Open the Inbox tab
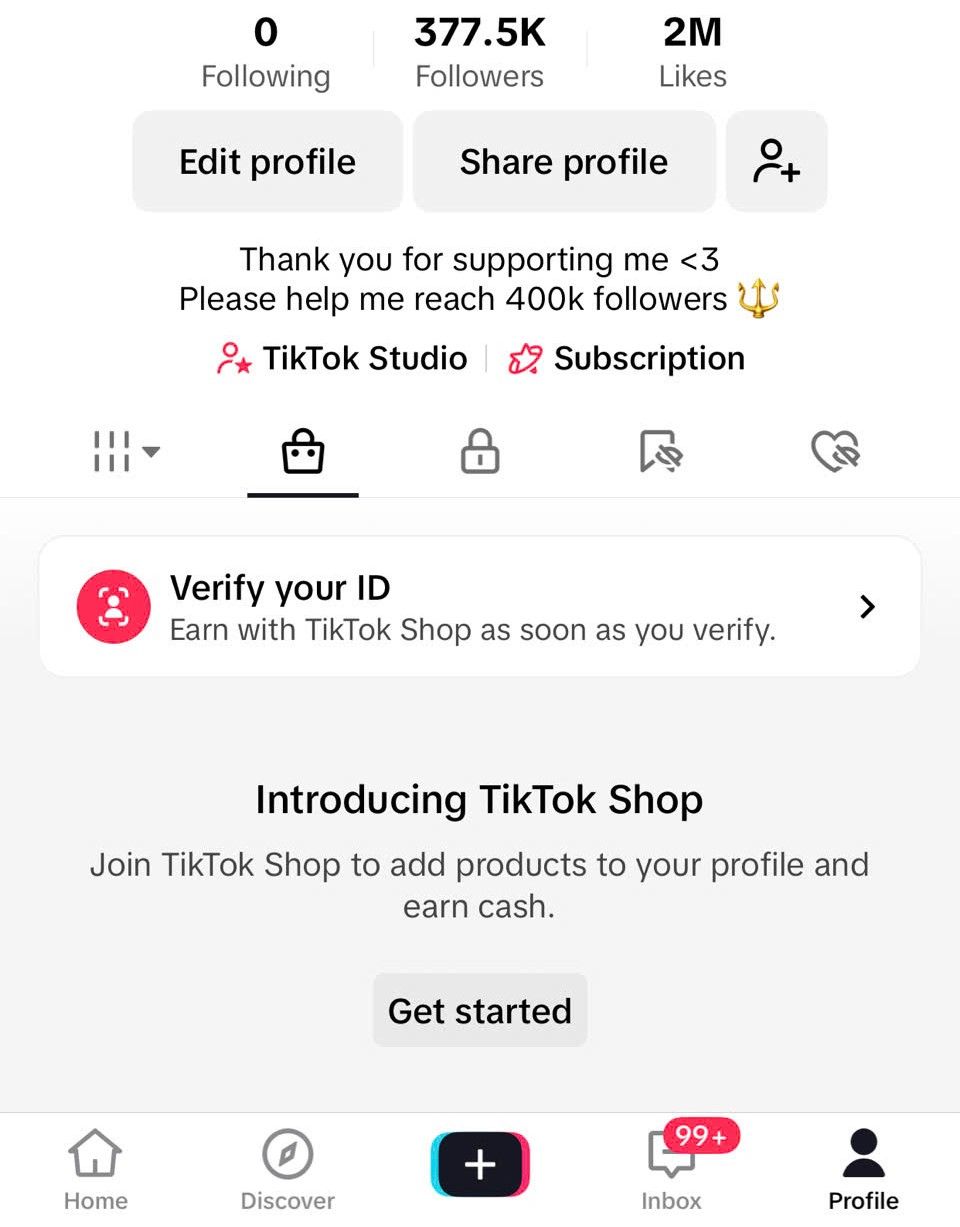Screen dimensions: 960x1227 point(672,1170)
